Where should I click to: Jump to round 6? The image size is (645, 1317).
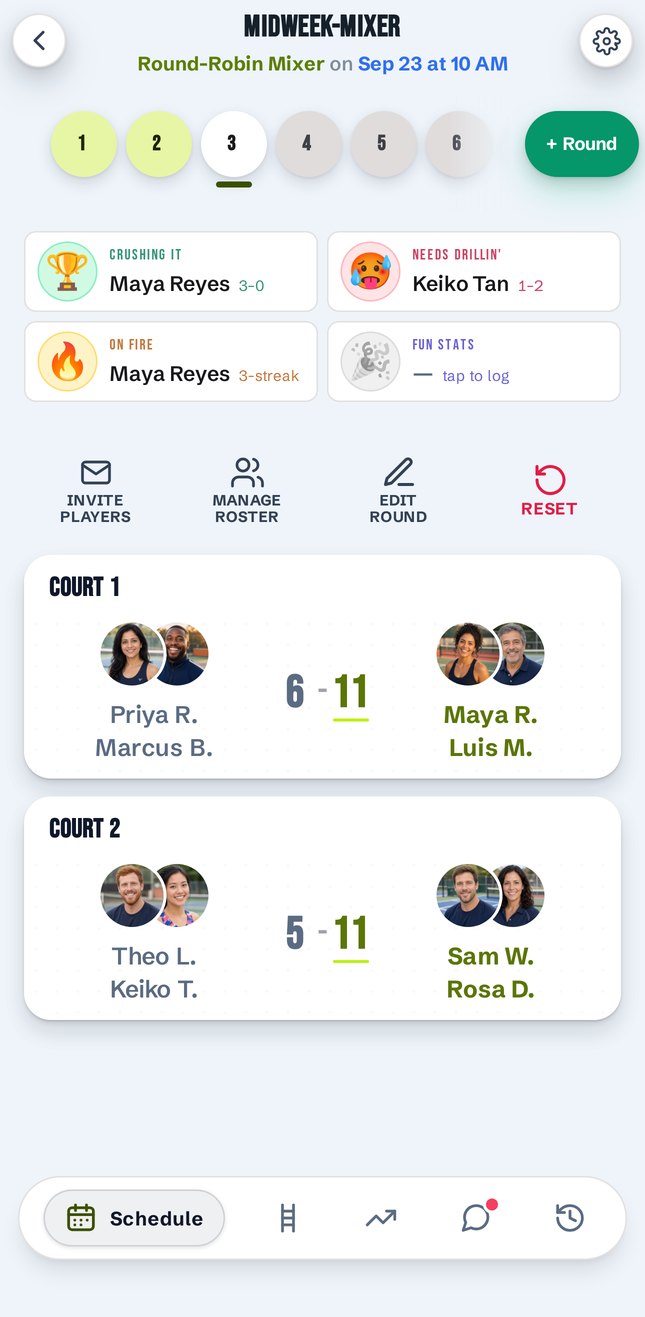click(458, 144)
